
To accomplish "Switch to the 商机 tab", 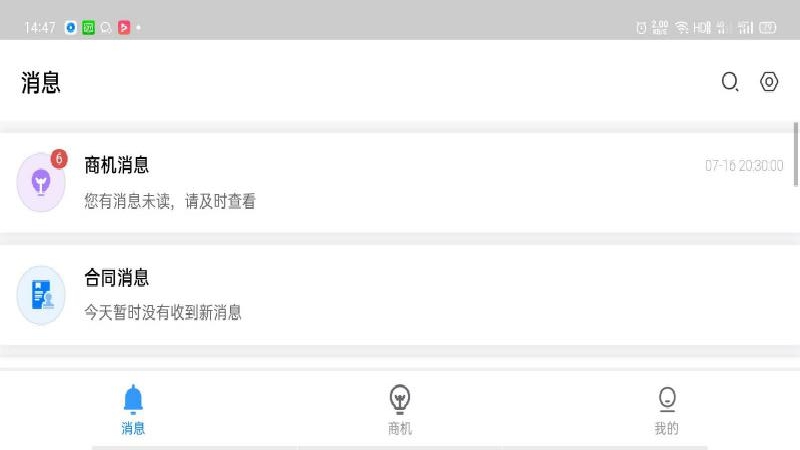I will [x=400, y=410].
